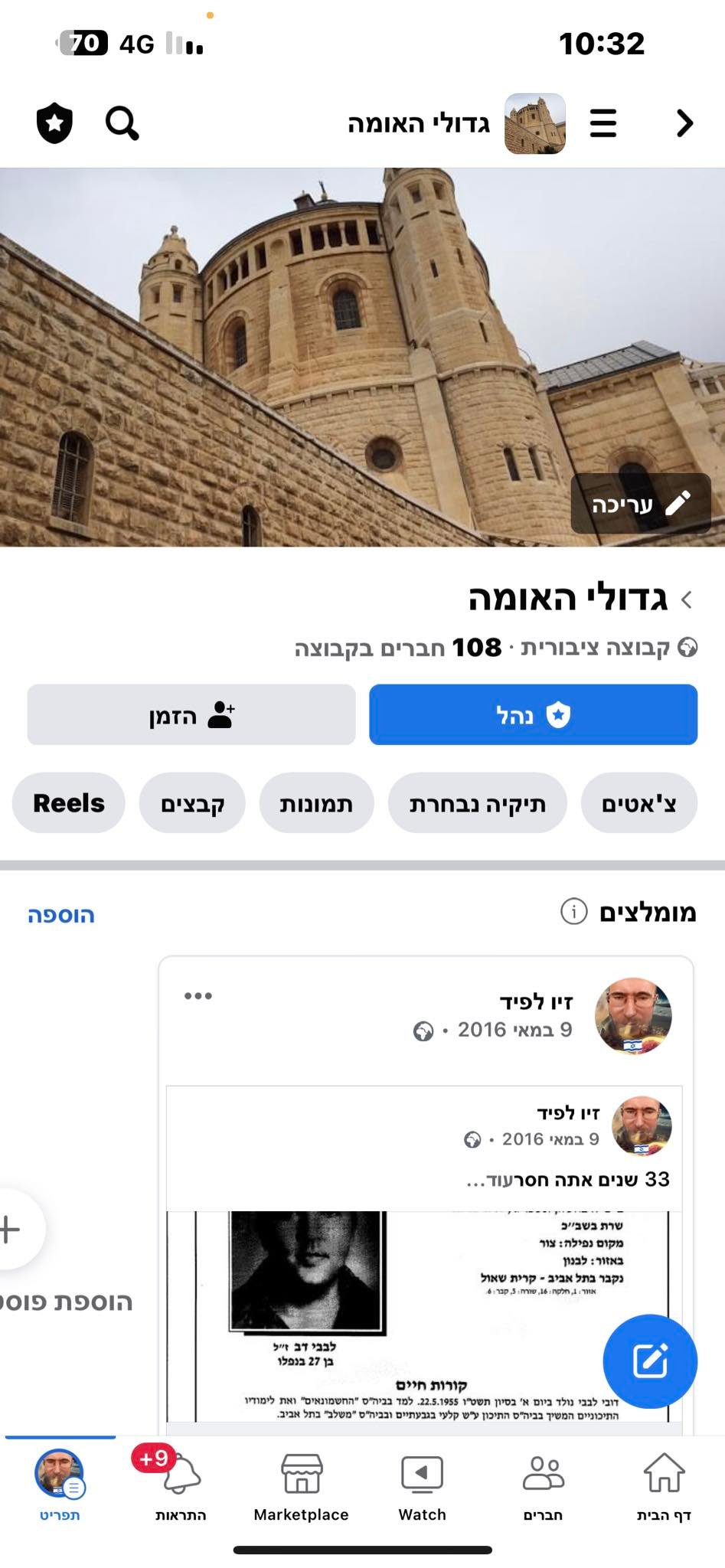This screenshot has width=725, height=1568.
Task: Tap עריכה to edit cover photo
Action: point(640,504)
